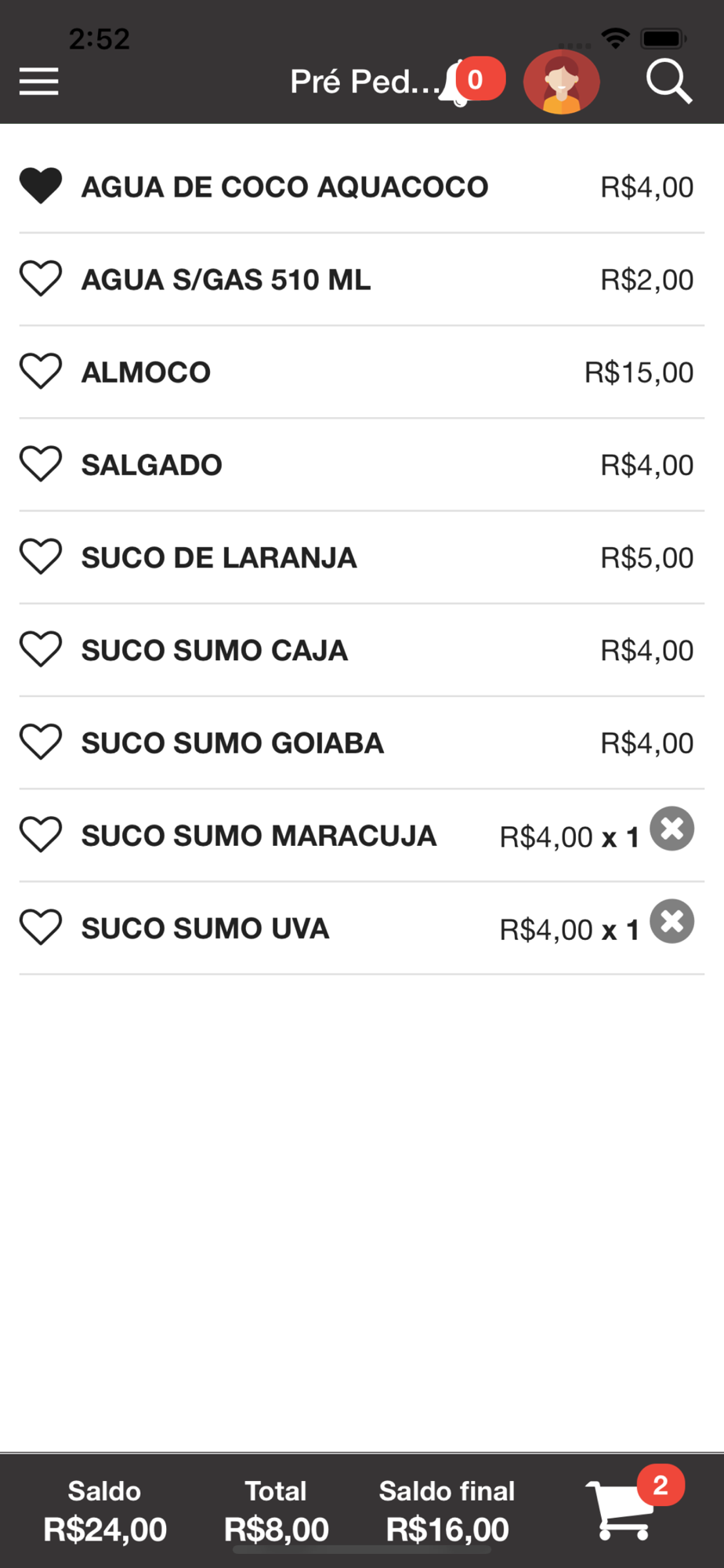Open the hamburger drawer menu

tap(39, 82)
